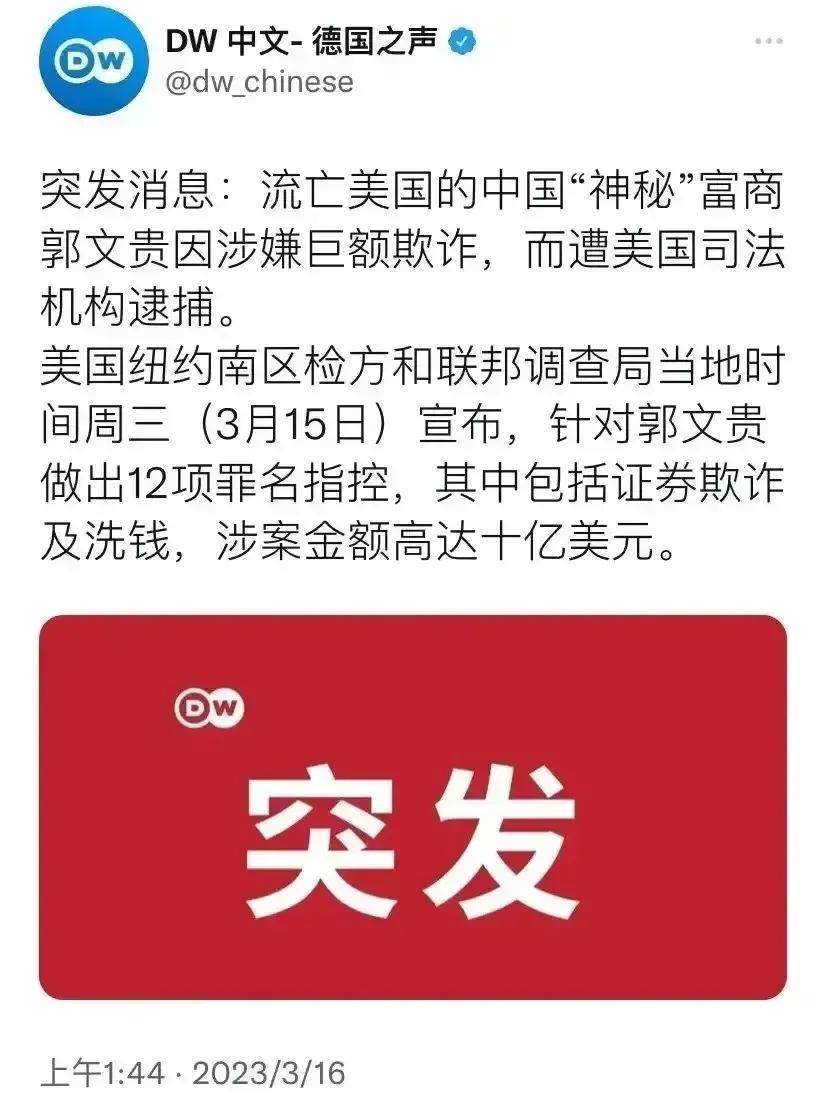Open the @dw_chinese account name

point(258,81)
